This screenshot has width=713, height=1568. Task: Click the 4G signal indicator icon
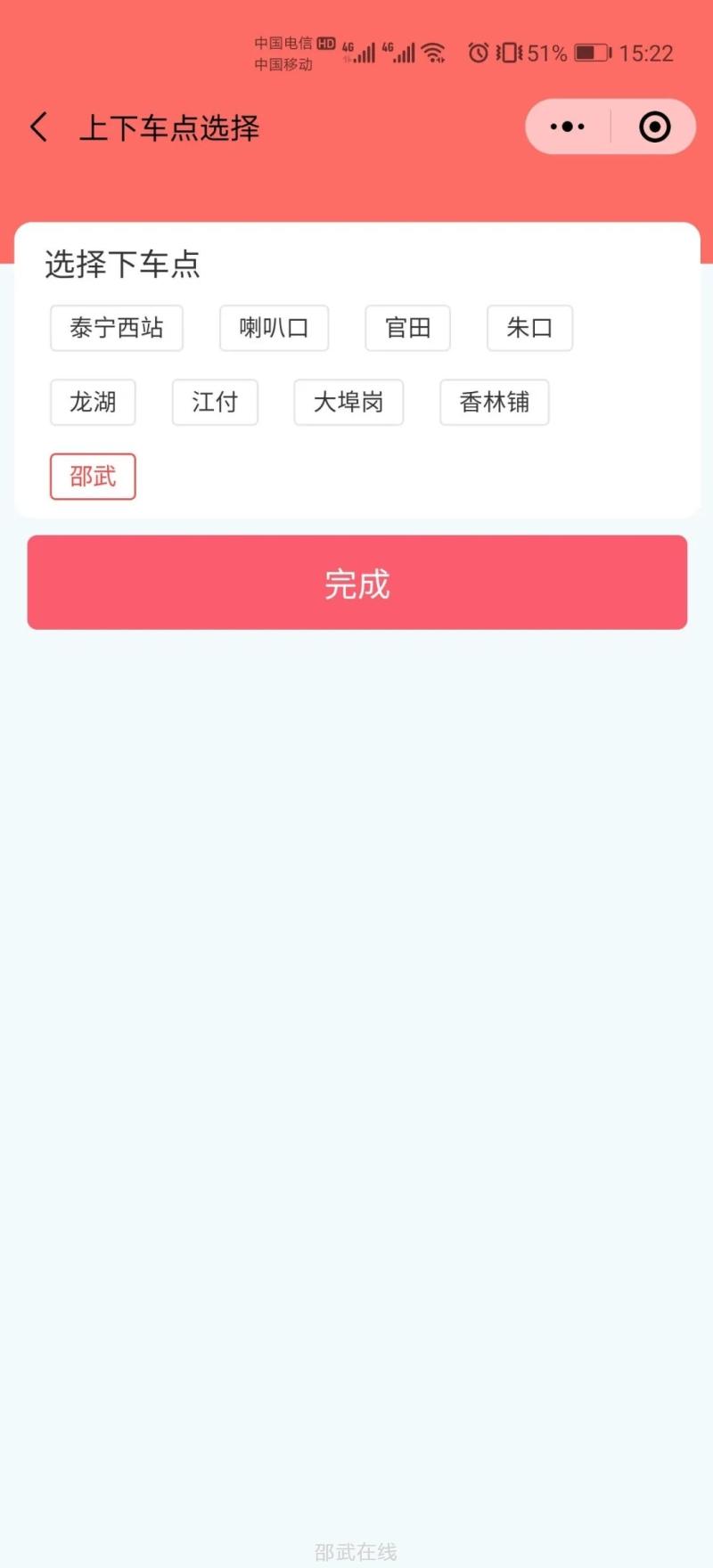(x=361, y=52)
